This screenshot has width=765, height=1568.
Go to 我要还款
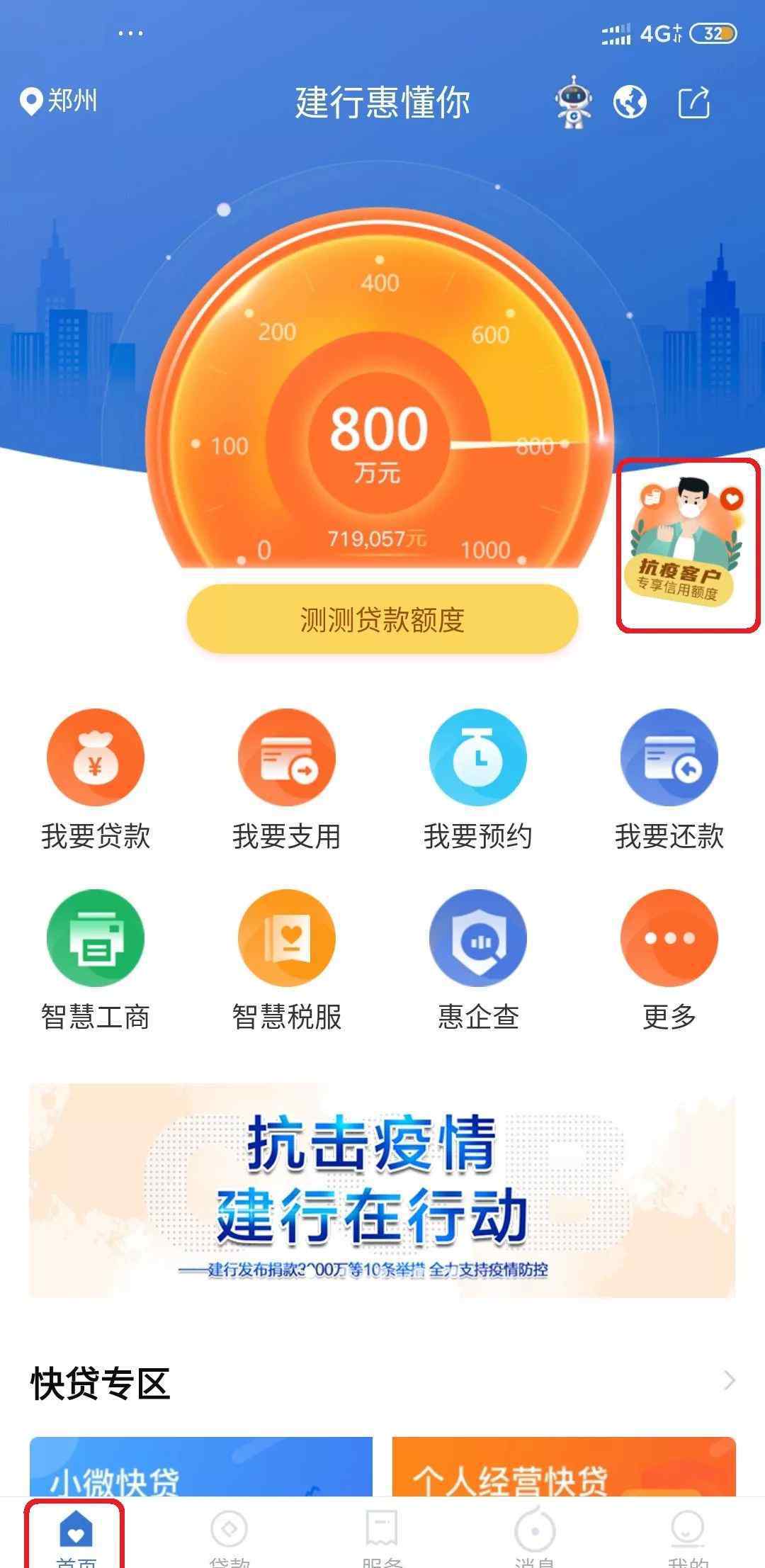coord(669,781)
